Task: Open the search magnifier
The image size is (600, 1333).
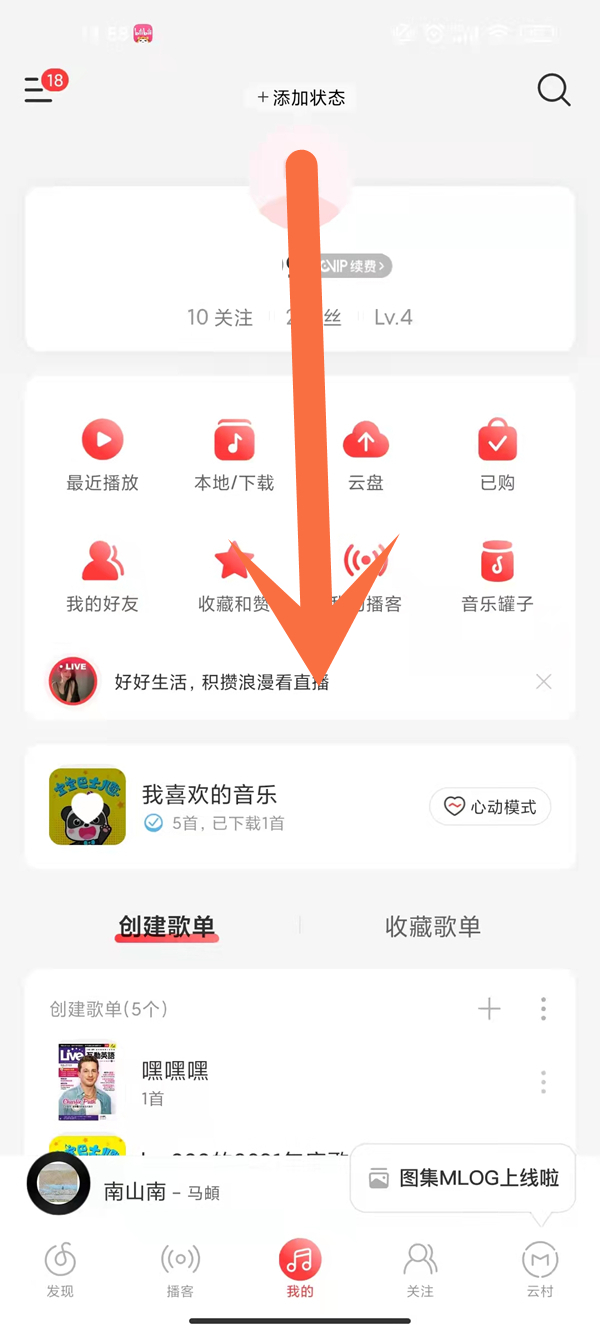Action: pos(553,90)
